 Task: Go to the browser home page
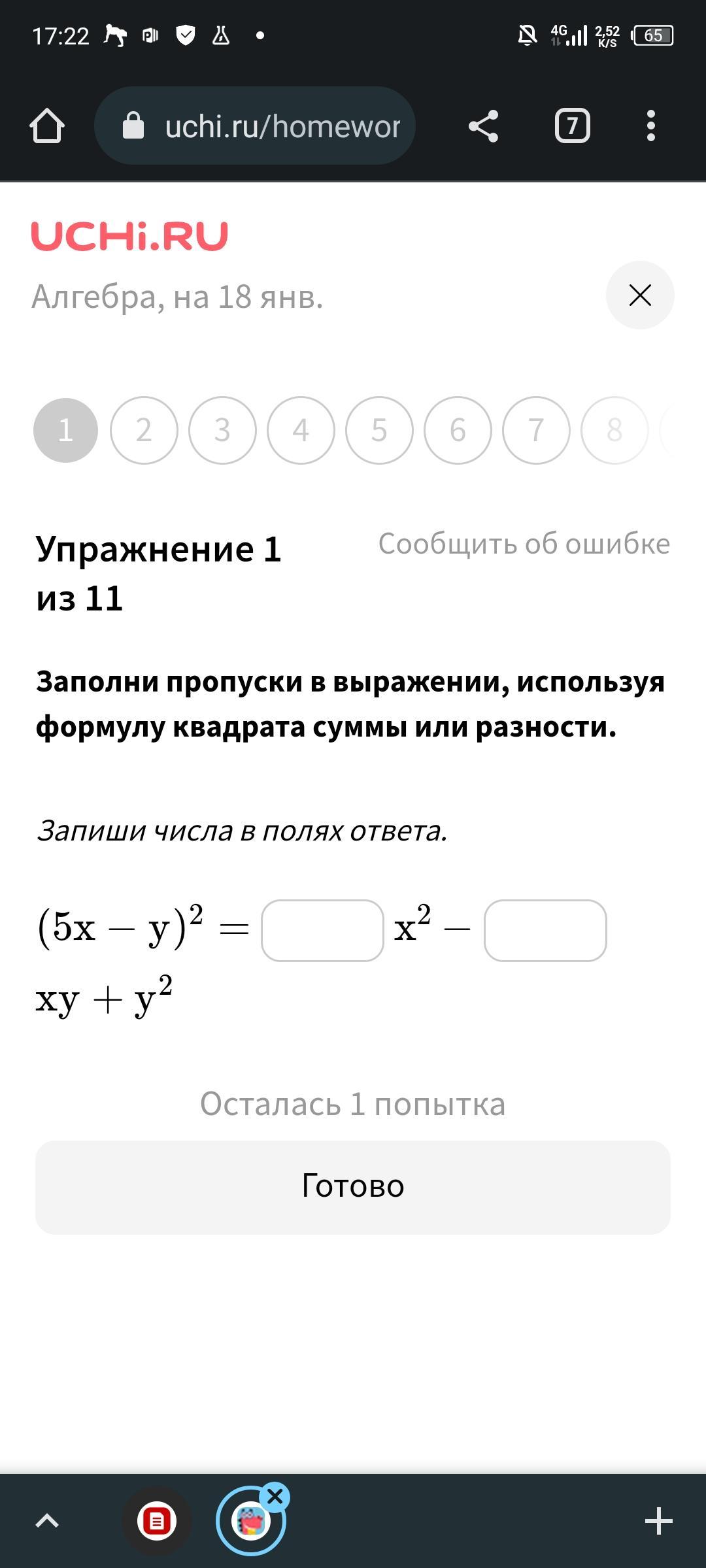click(47, 125)
